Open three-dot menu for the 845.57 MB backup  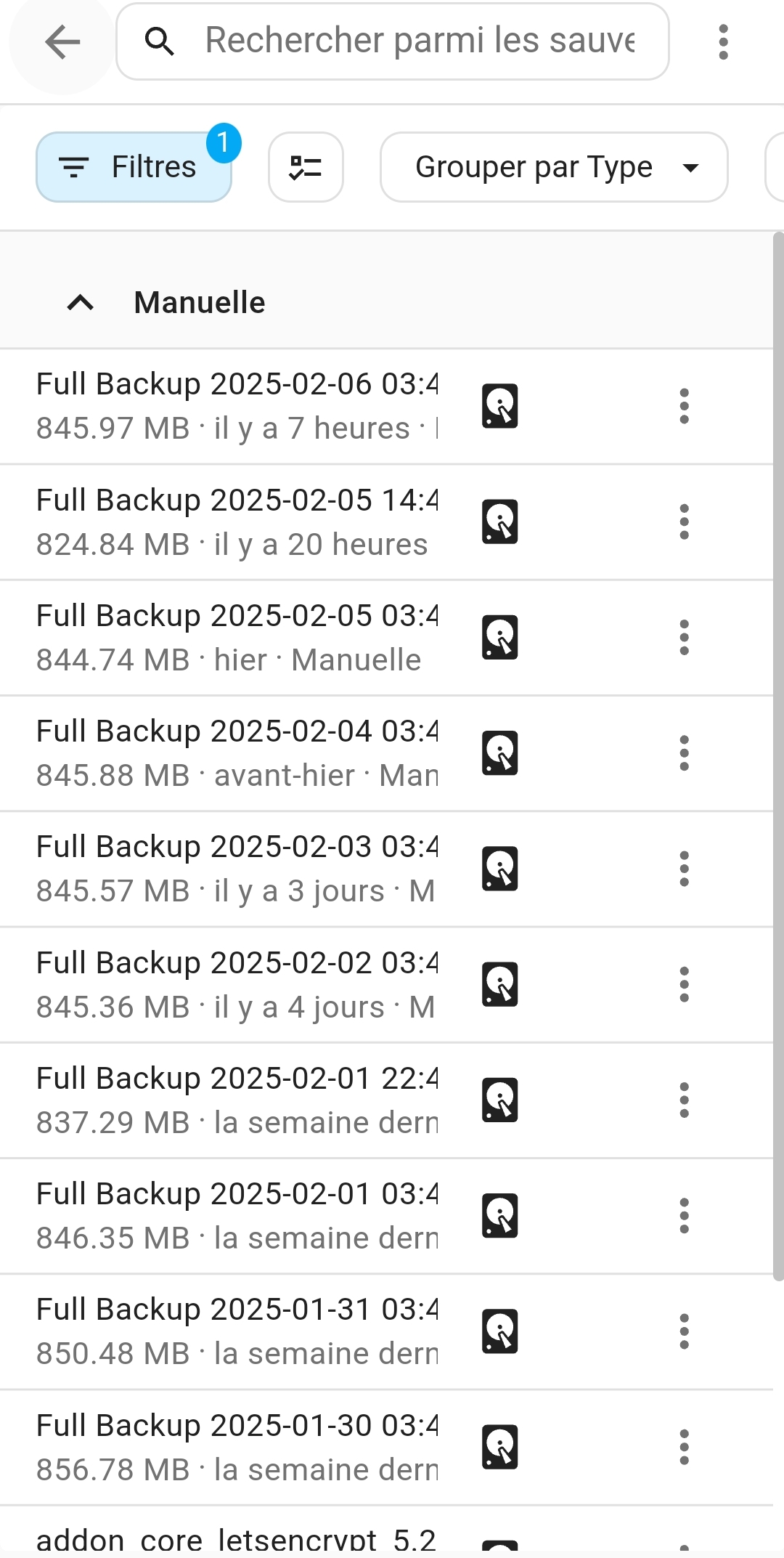coord(684,869)
